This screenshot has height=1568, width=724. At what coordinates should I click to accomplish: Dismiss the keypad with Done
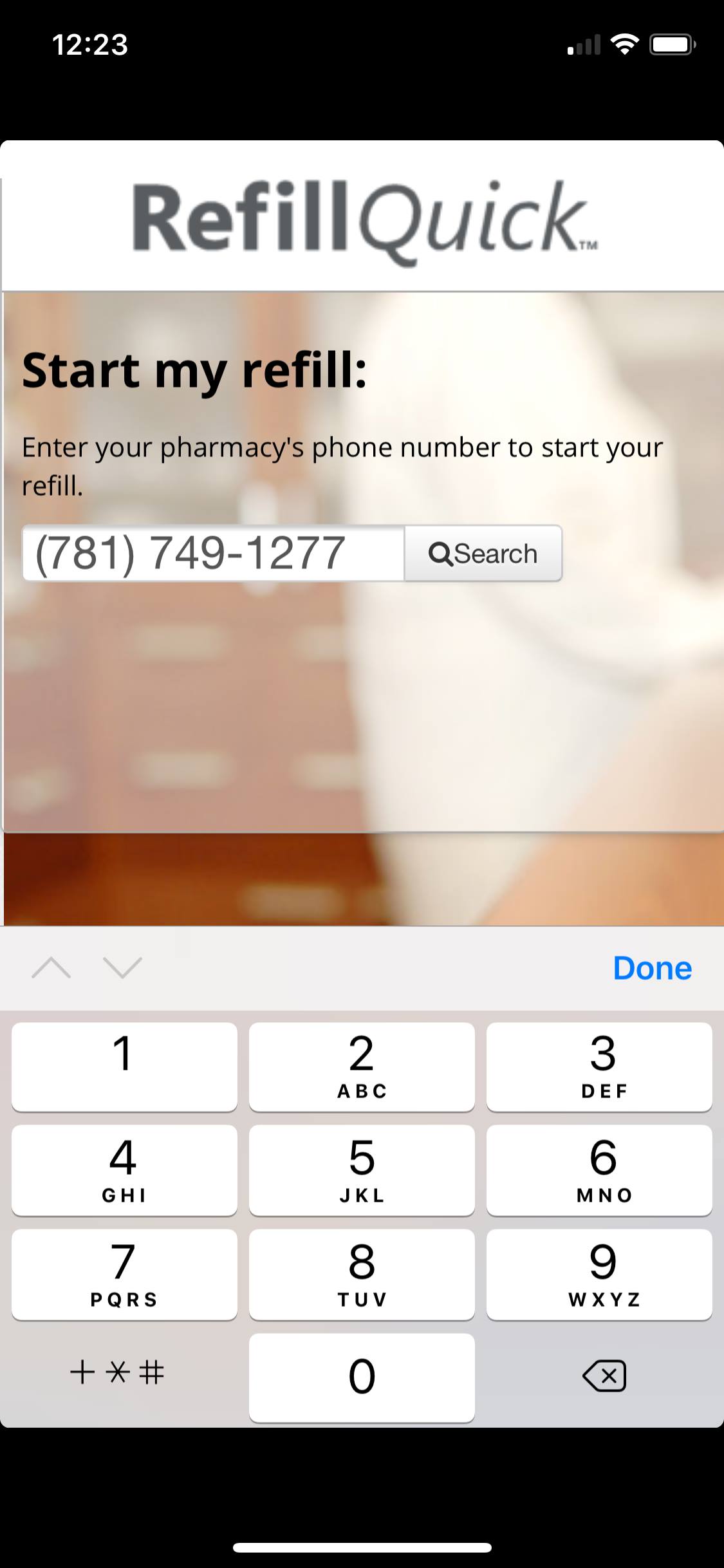click(x=652, y=968)
